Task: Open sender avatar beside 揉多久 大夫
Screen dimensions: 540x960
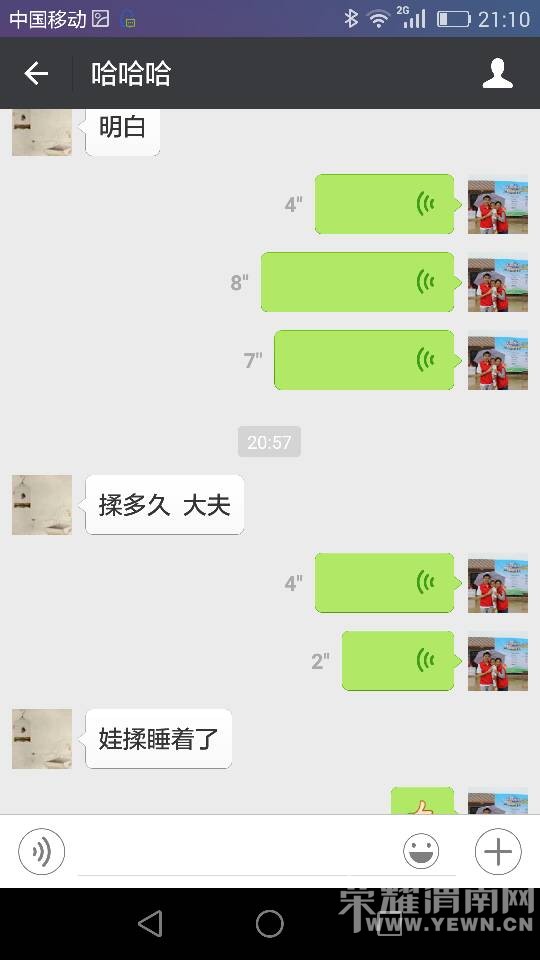Action: [x=42, y=504]
